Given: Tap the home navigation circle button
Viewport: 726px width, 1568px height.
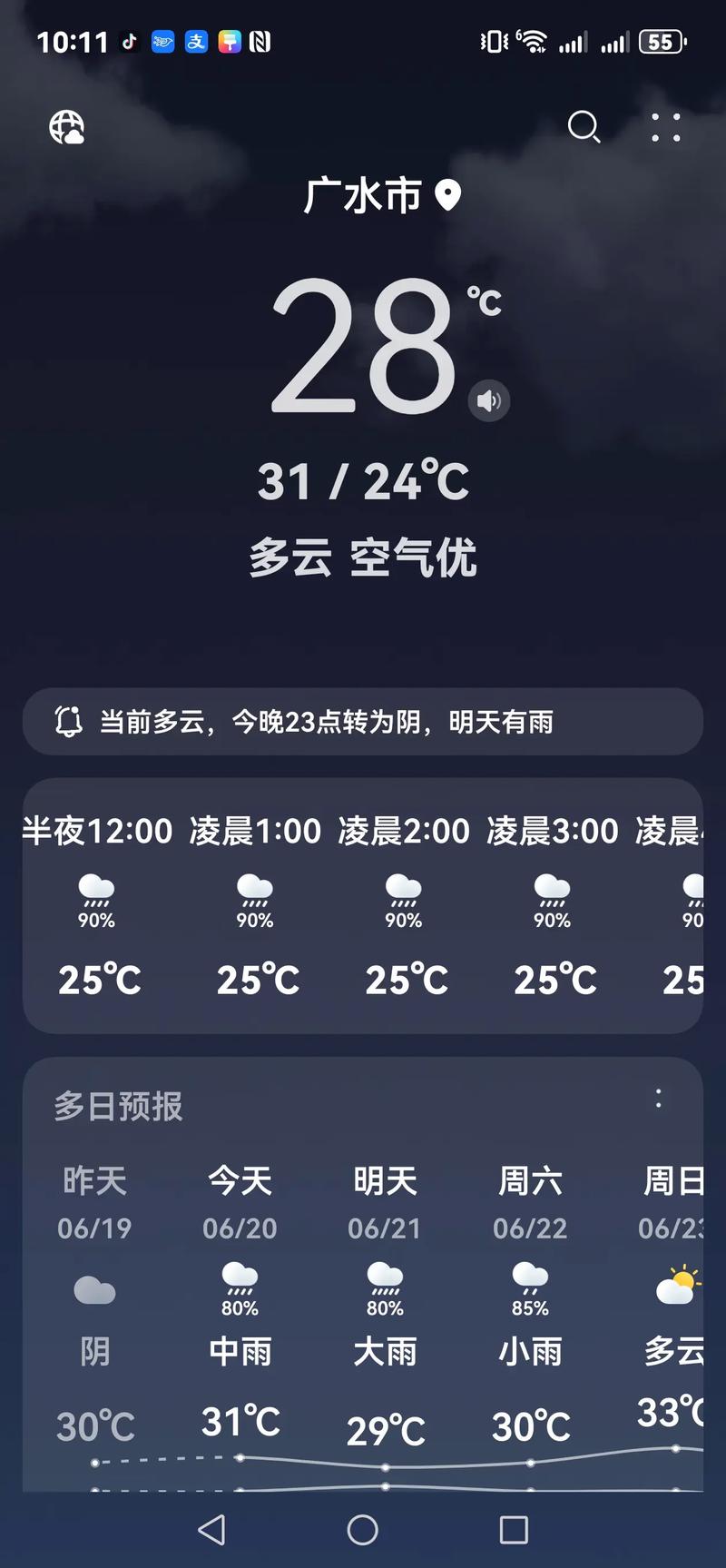Looking at the screenshot, I should 361,1530.
